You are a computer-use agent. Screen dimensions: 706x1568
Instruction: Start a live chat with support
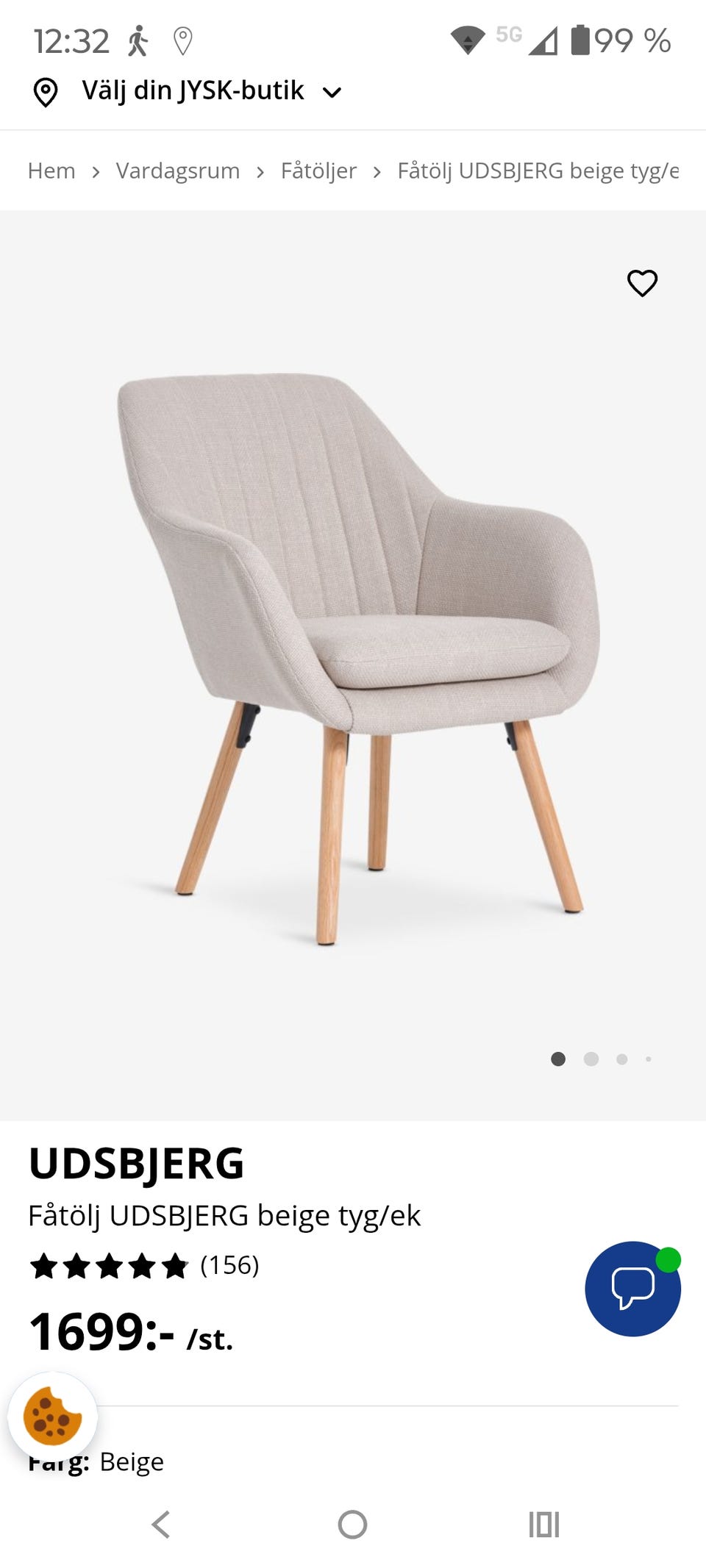(632, 1289)
